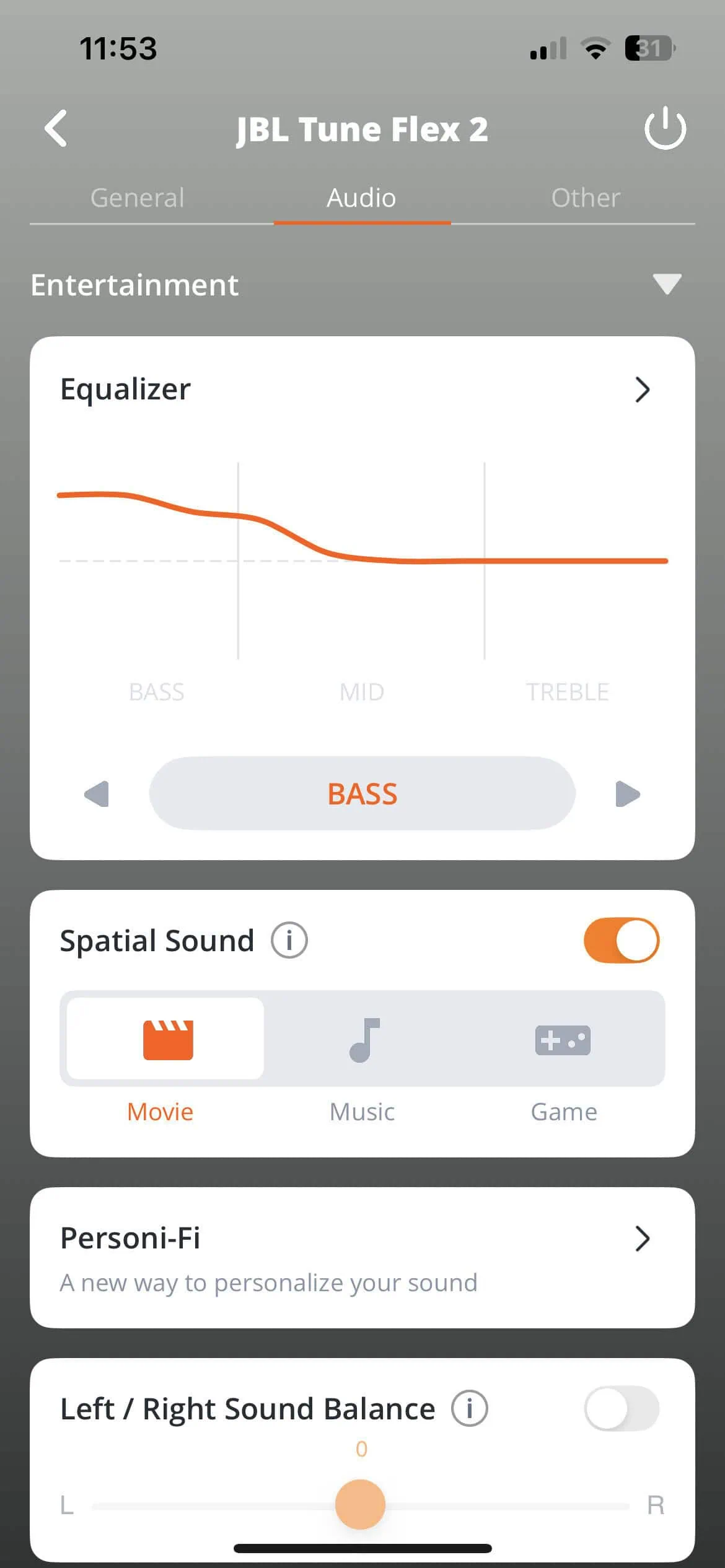Go back using the back arrow
725x1568 pixels.
click(56, 128)
